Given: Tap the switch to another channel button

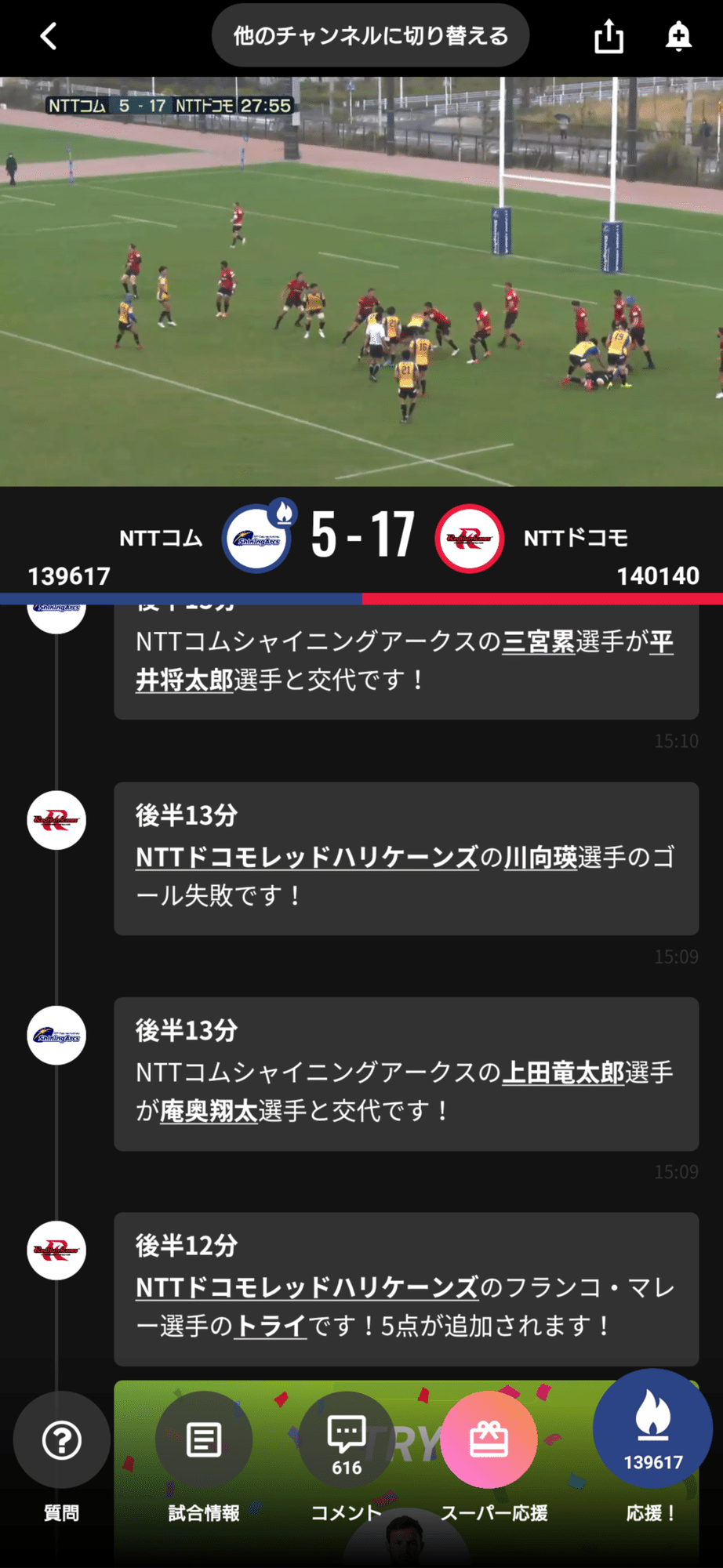Looking at the screenshot, I should [x=370, y=36].
